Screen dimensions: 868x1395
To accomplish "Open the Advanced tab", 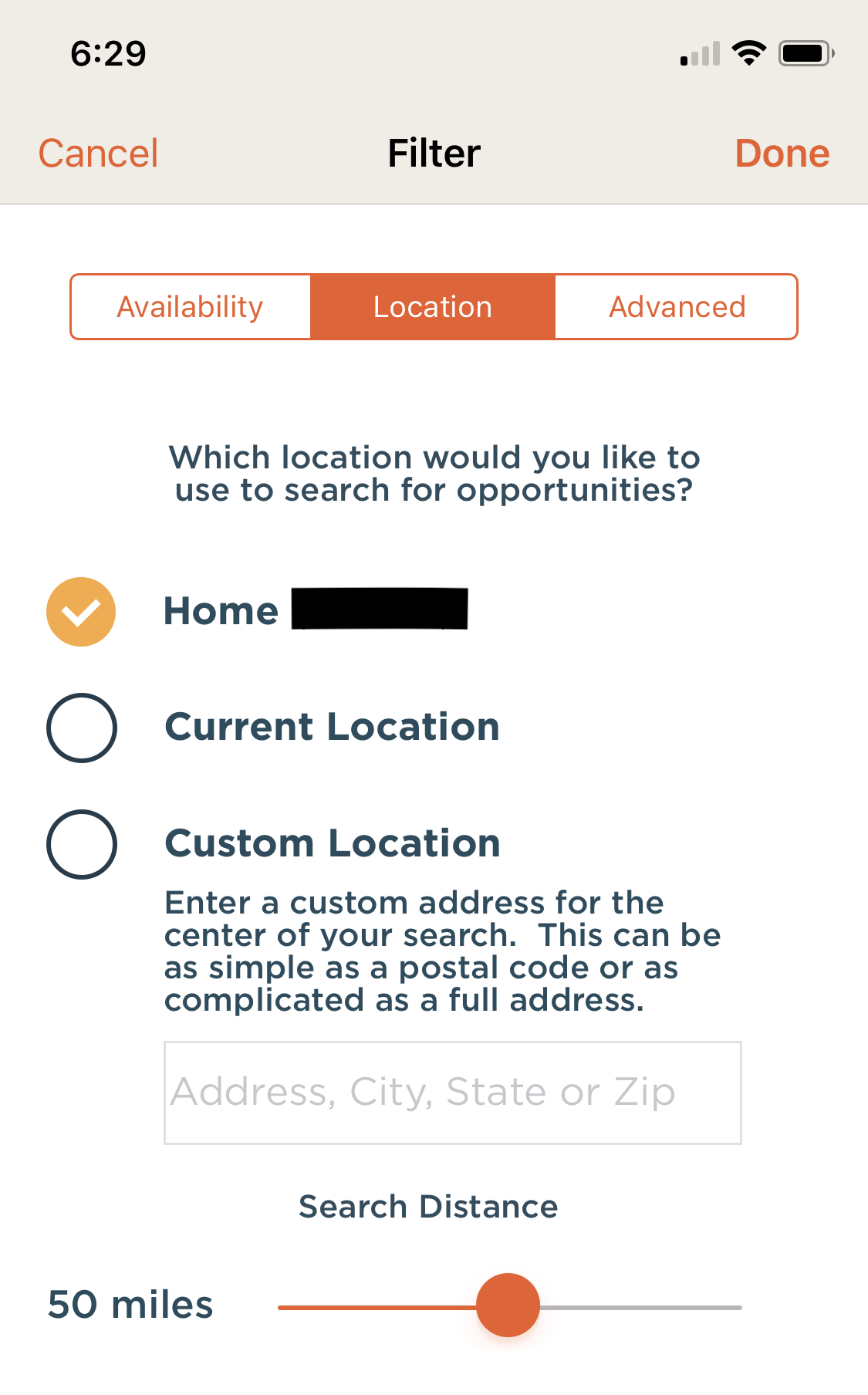I will coord(677,307).
